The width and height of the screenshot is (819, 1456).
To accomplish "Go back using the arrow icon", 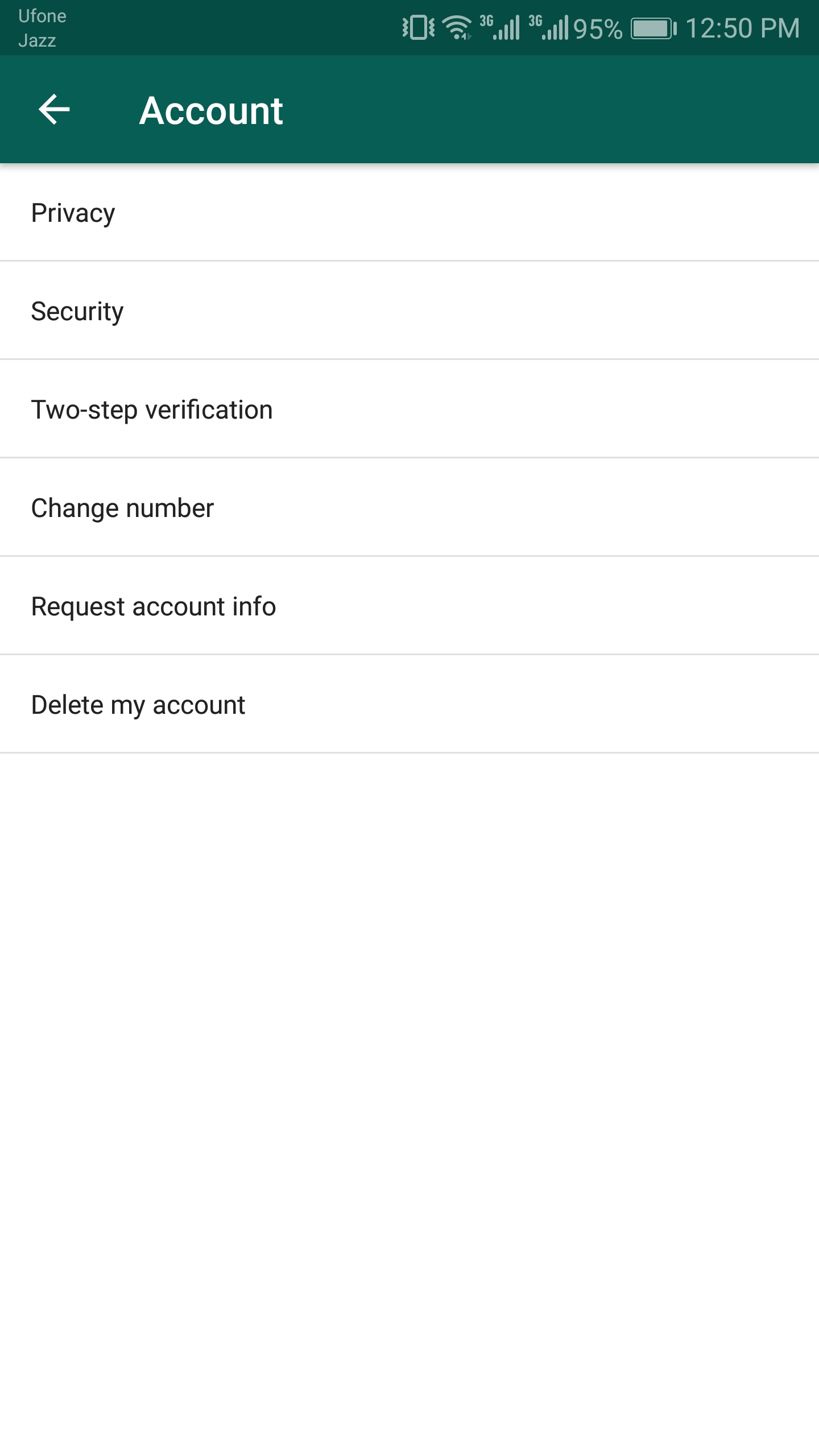I will pyautogui.click(x=54, y=109).
